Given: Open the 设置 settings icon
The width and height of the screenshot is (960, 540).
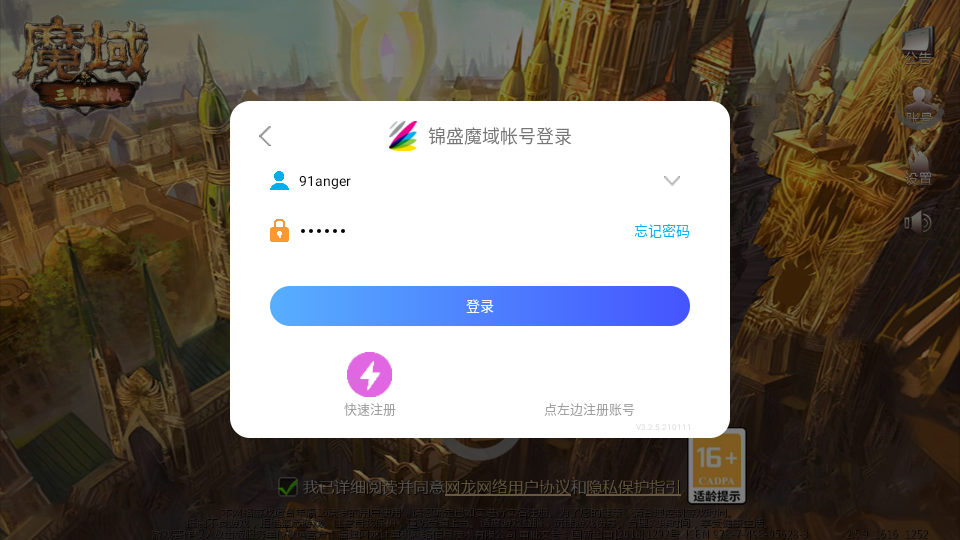Looking at the screenshot, I should [918, 164].
